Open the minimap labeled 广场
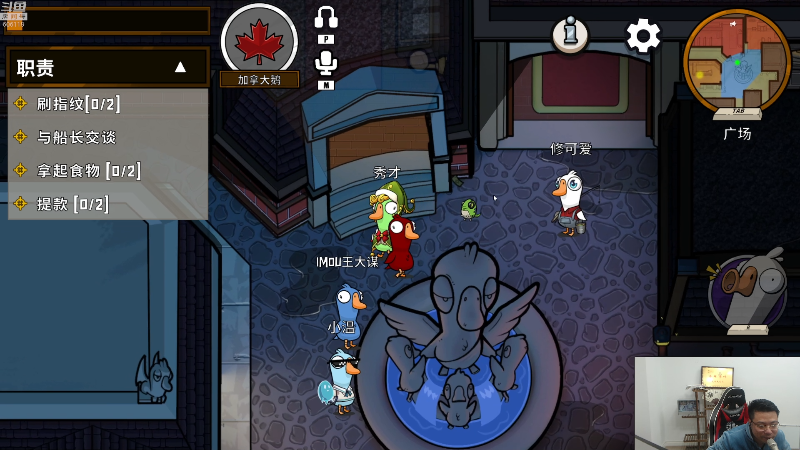 [737, 62]
